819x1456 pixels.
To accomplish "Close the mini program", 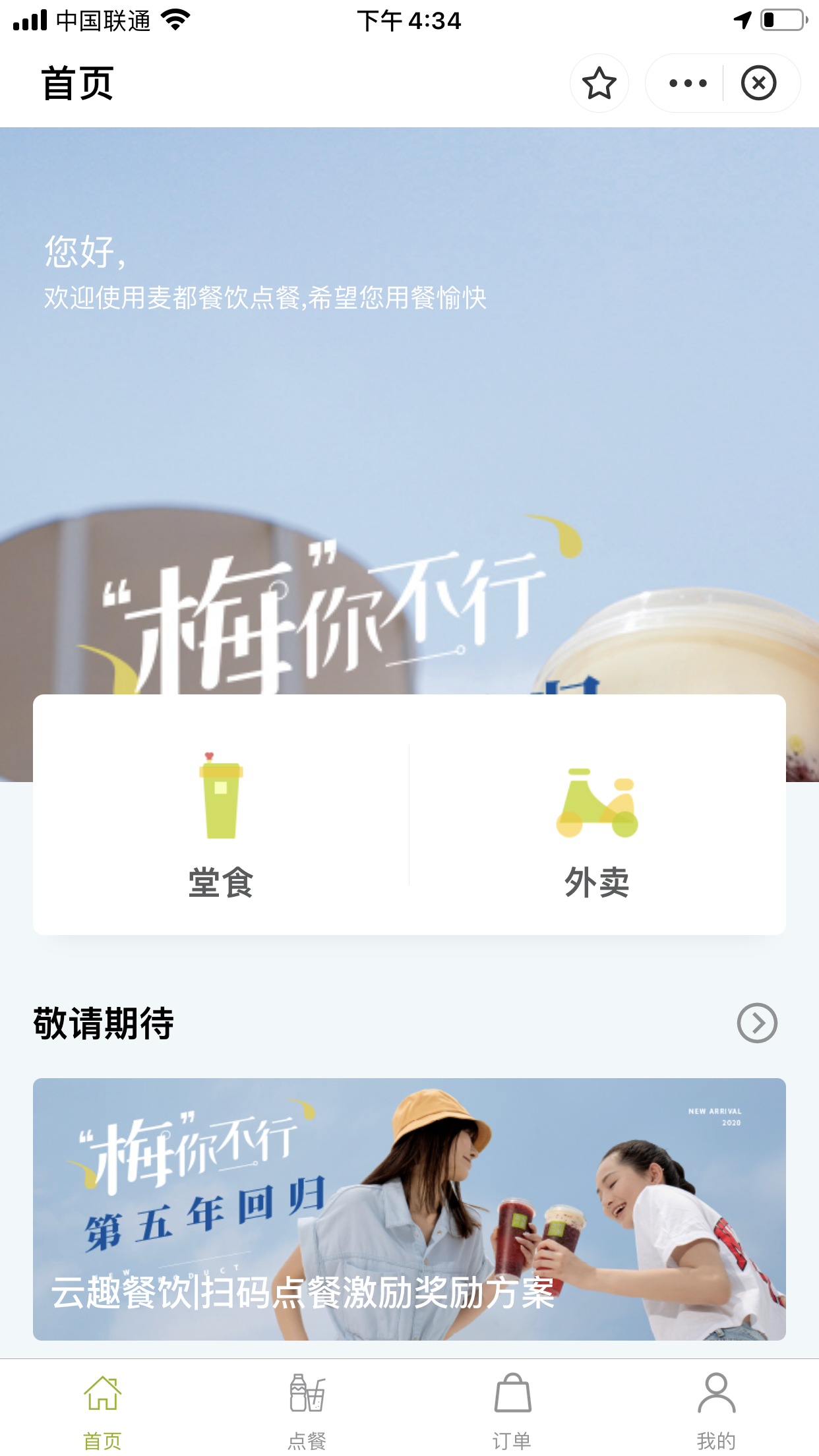I will tap(758, 83).
